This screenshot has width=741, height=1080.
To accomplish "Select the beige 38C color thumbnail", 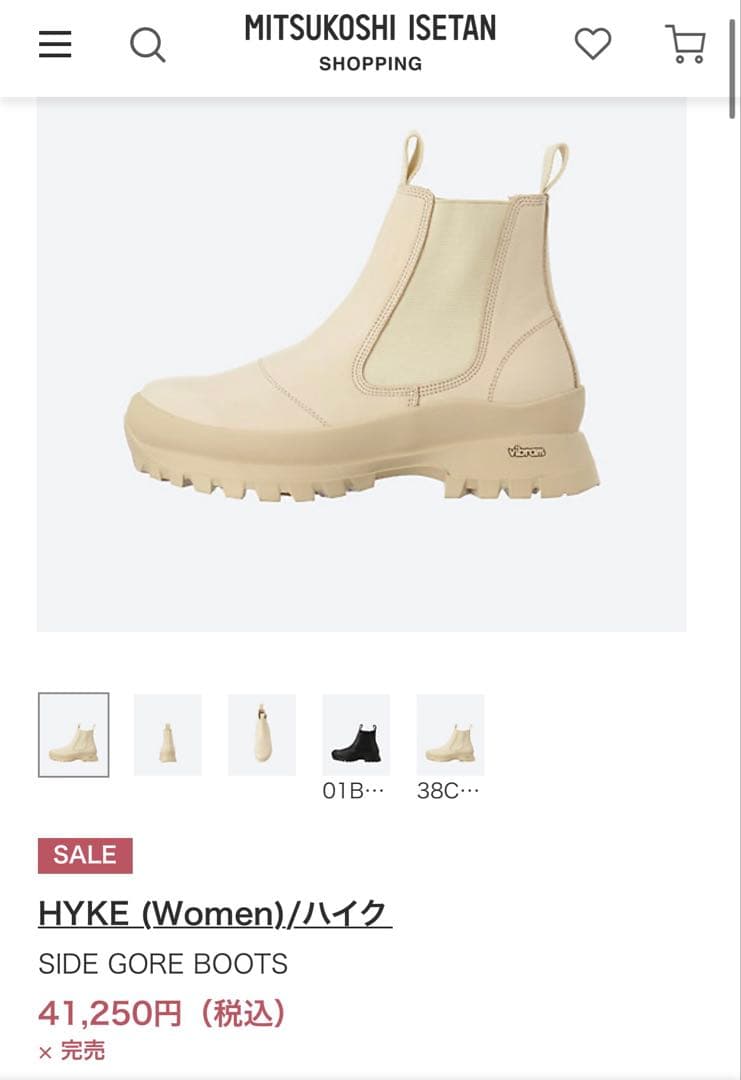I will tap(450, 735).
